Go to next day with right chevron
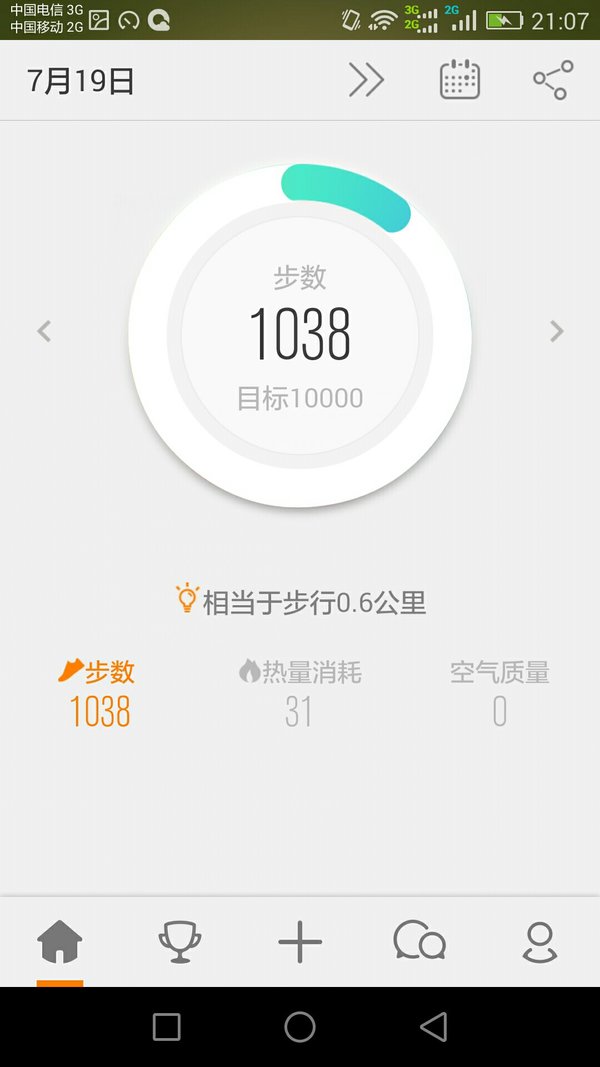The width and height of the screenshot is (600, 1067). point(556,331)
